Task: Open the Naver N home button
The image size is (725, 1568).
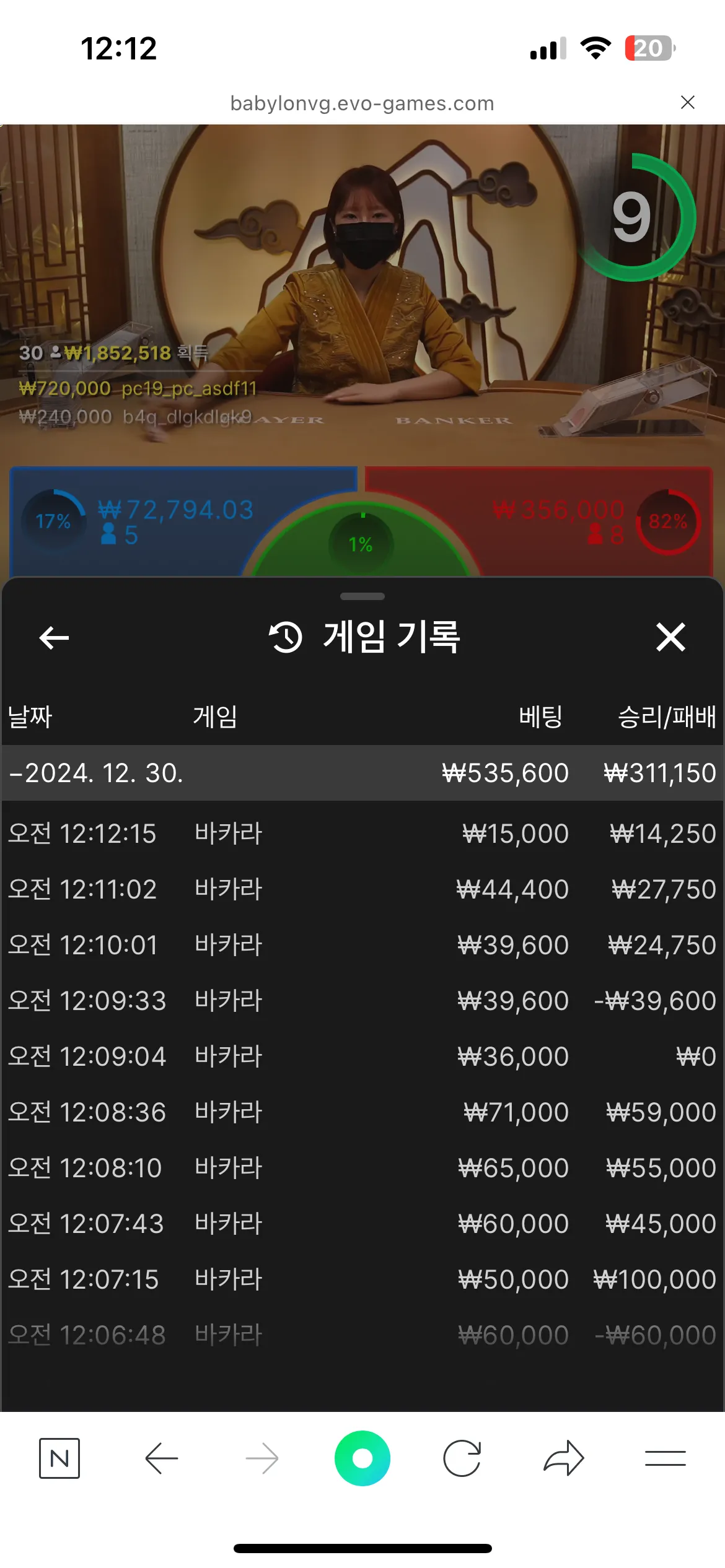Action: pos(59,1458)
